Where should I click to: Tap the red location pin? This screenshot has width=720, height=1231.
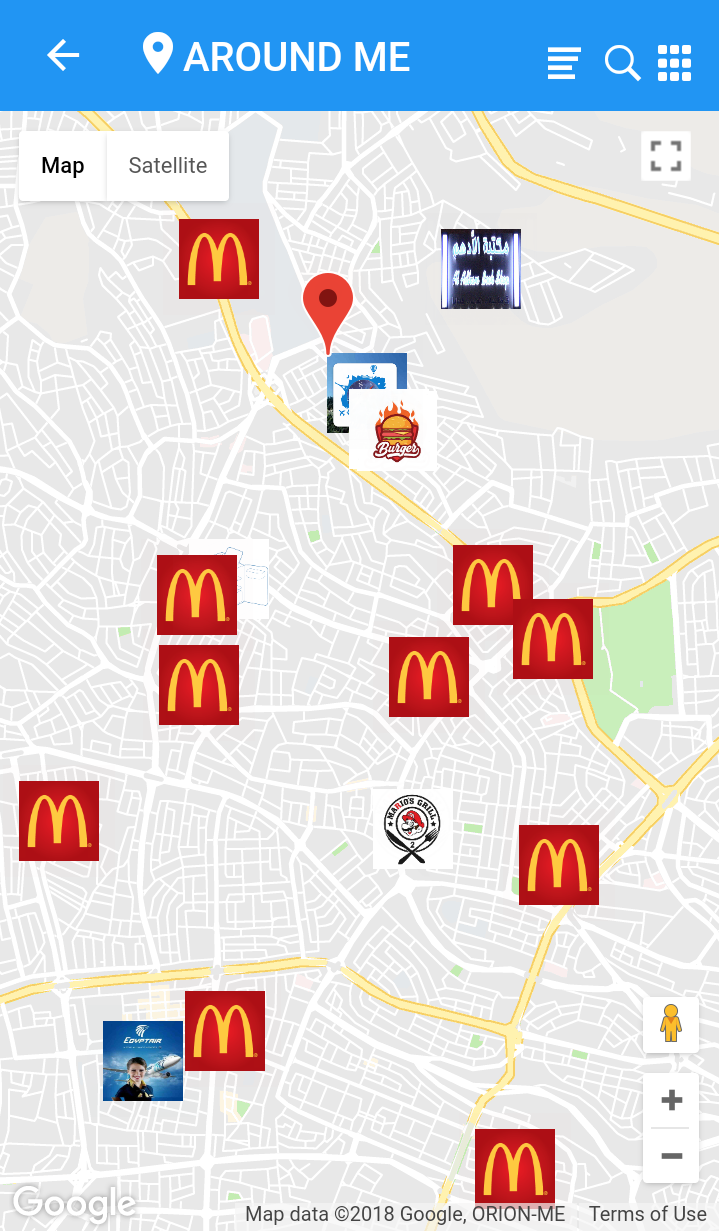[x=328, y=304]
